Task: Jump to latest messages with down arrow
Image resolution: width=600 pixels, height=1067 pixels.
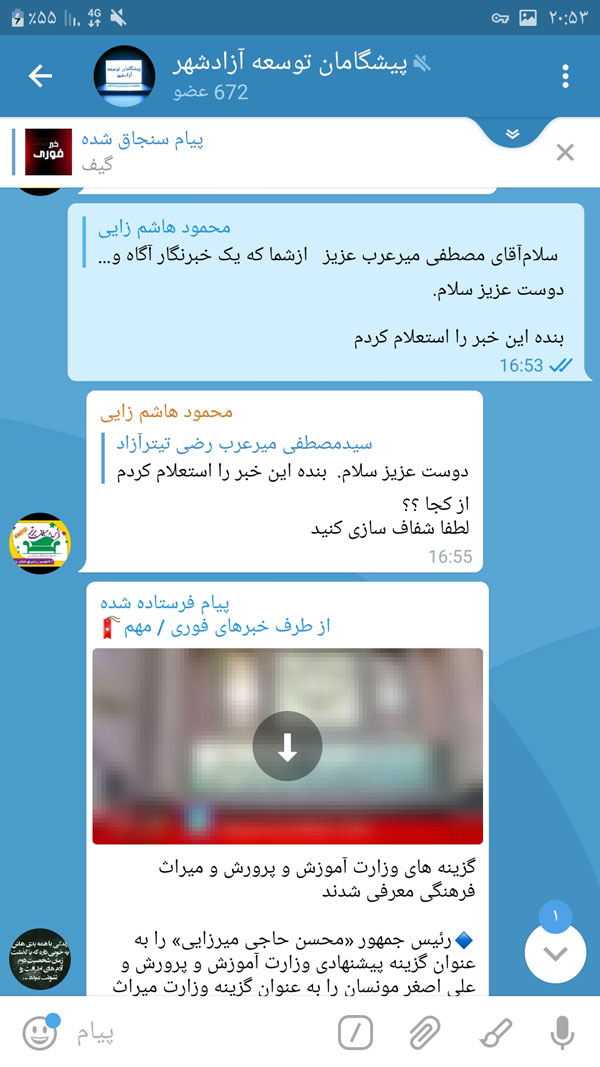Action: click(555, 953)
